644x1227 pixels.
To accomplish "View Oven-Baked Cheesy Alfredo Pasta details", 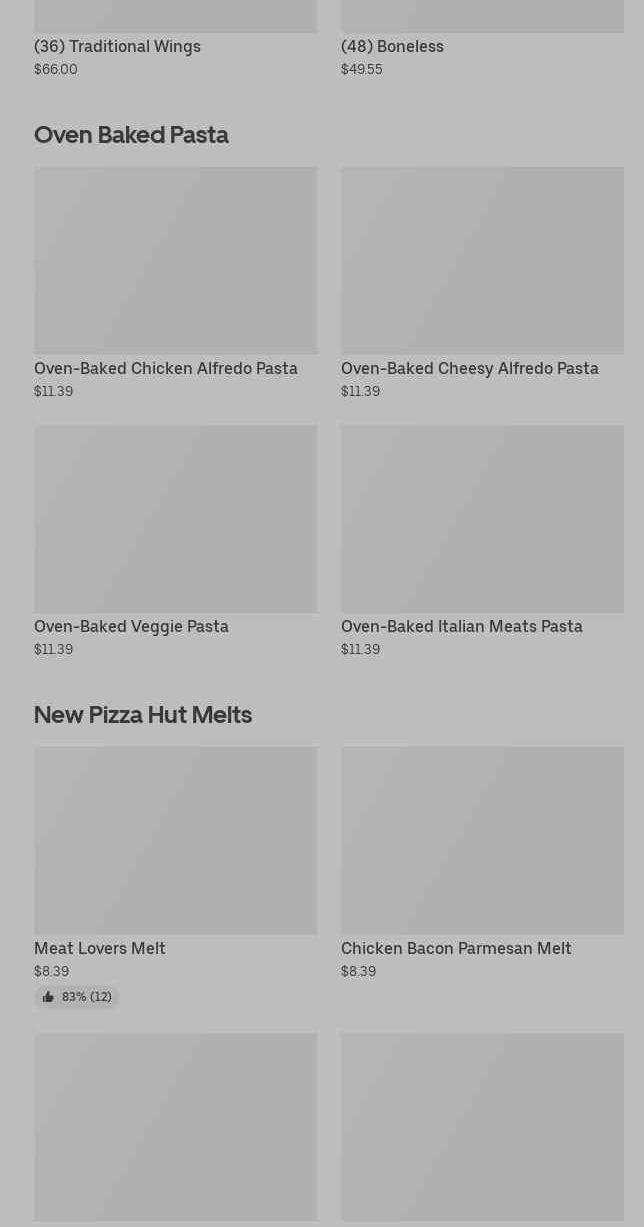I will coord(482,262).
